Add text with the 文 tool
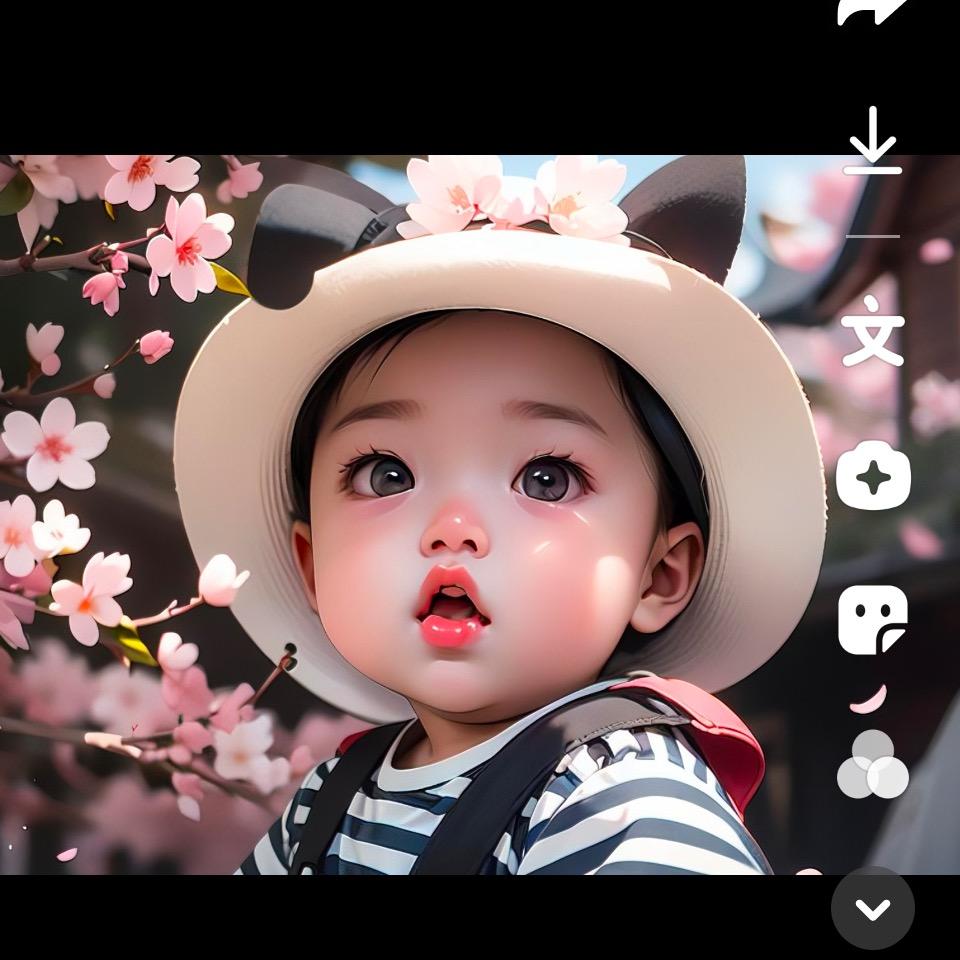 click(872, 331)
